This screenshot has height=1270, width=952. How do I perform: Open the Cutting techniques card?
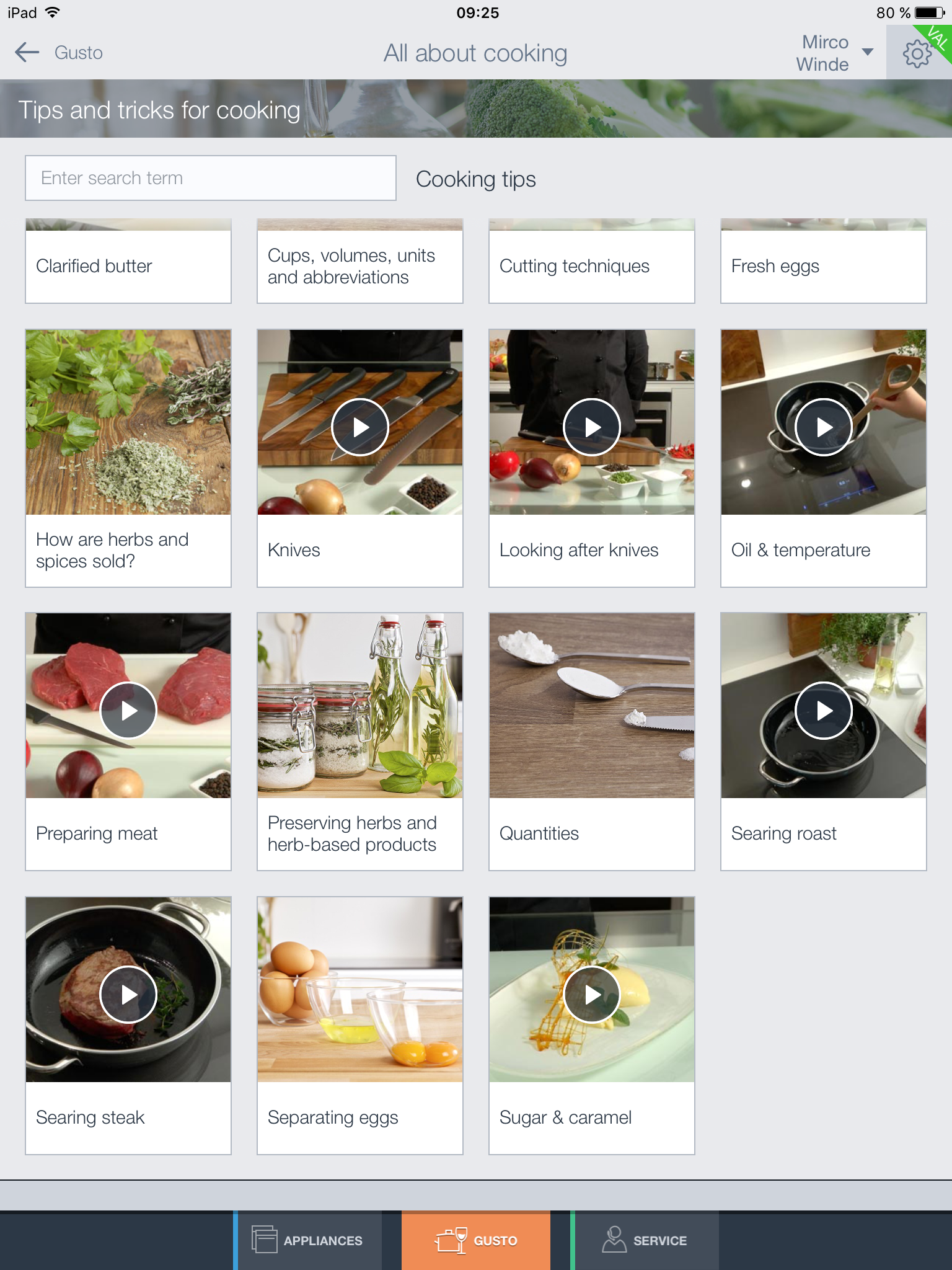[592, 265]
